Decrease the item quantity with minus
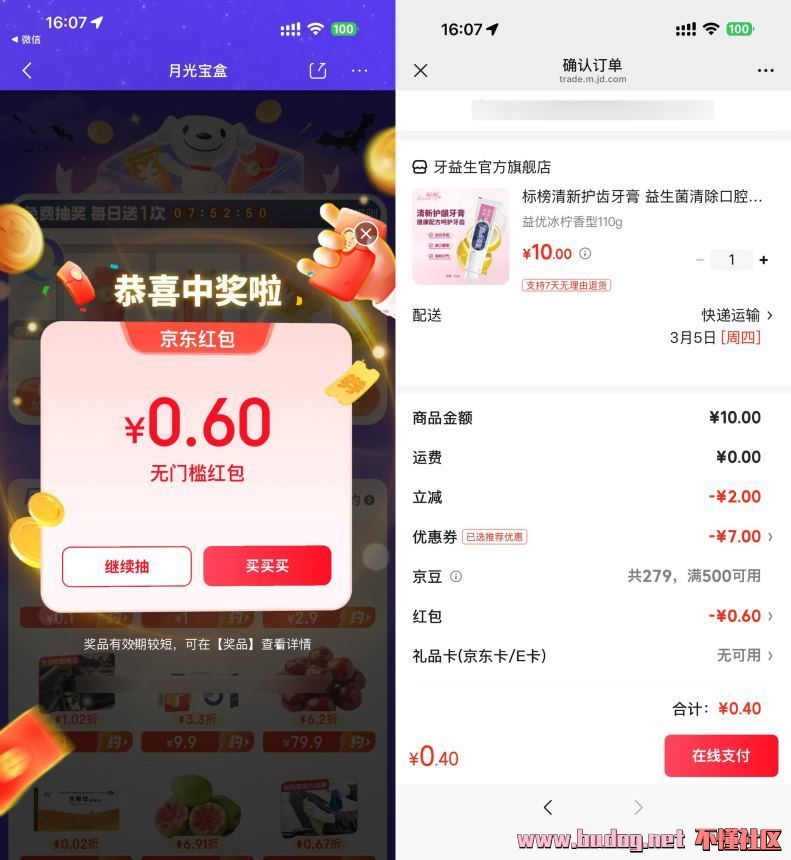The width and height of the screenshot is (791, 860). [x=700, y=260]
